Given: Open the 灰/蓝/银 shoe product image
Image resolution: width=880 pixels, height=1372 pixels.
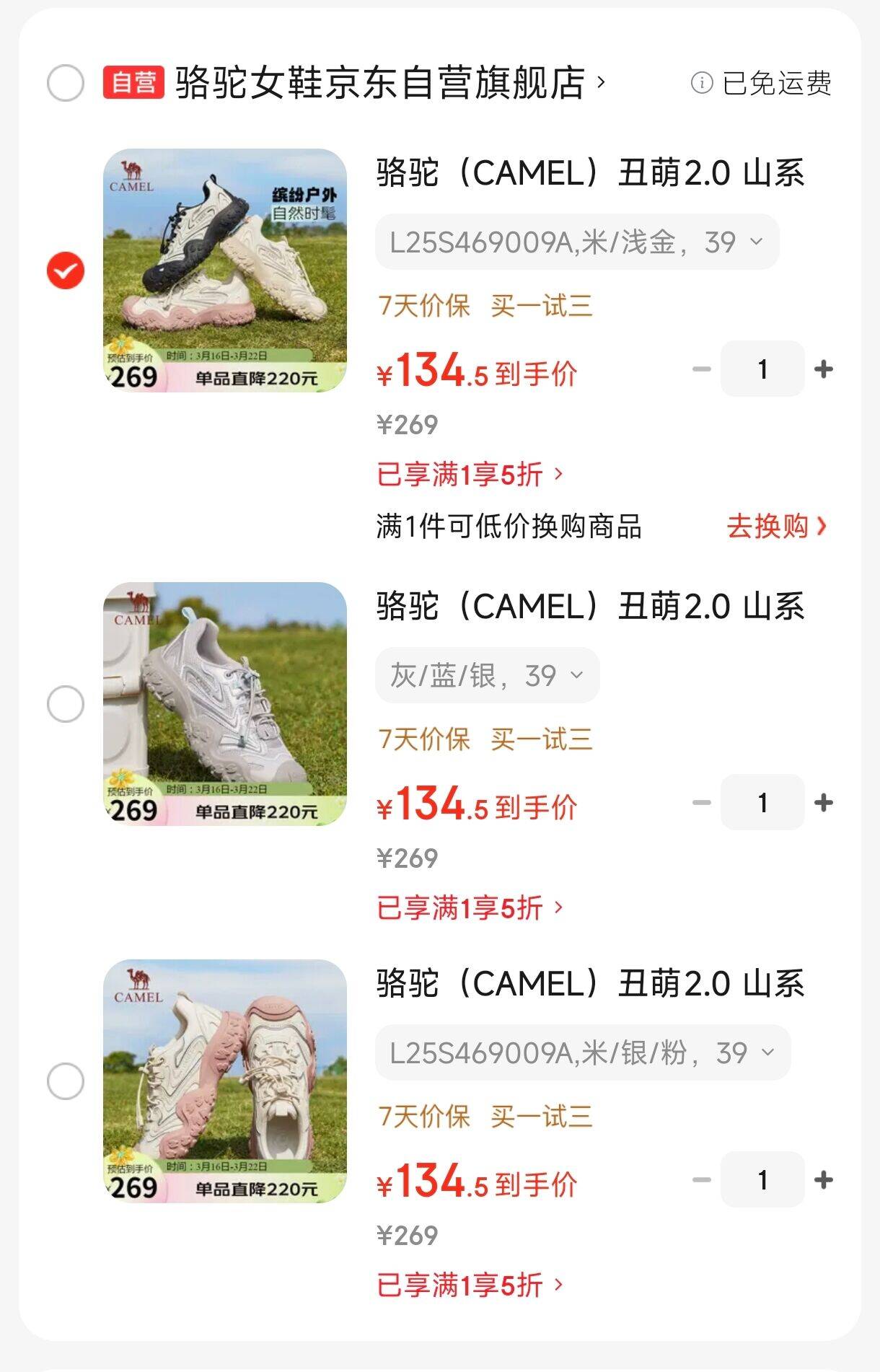Looking at the screenshot, I should point(225,704).
